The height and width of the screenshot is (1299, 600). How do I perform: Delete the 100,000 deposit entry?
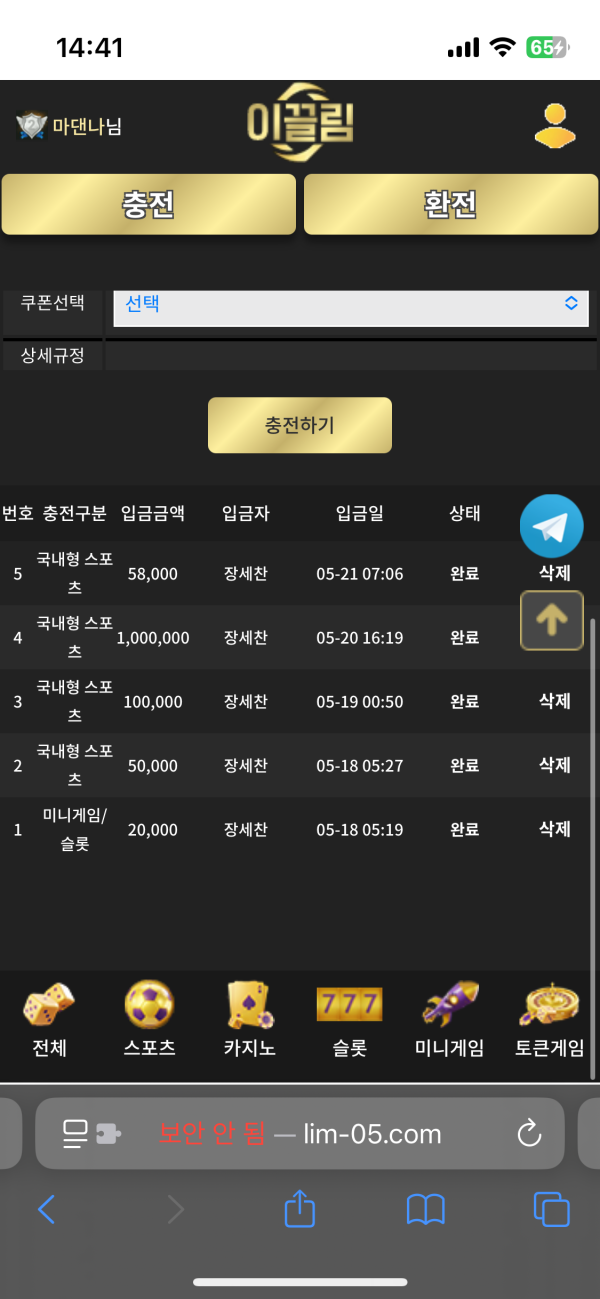(x=555, y=701)
